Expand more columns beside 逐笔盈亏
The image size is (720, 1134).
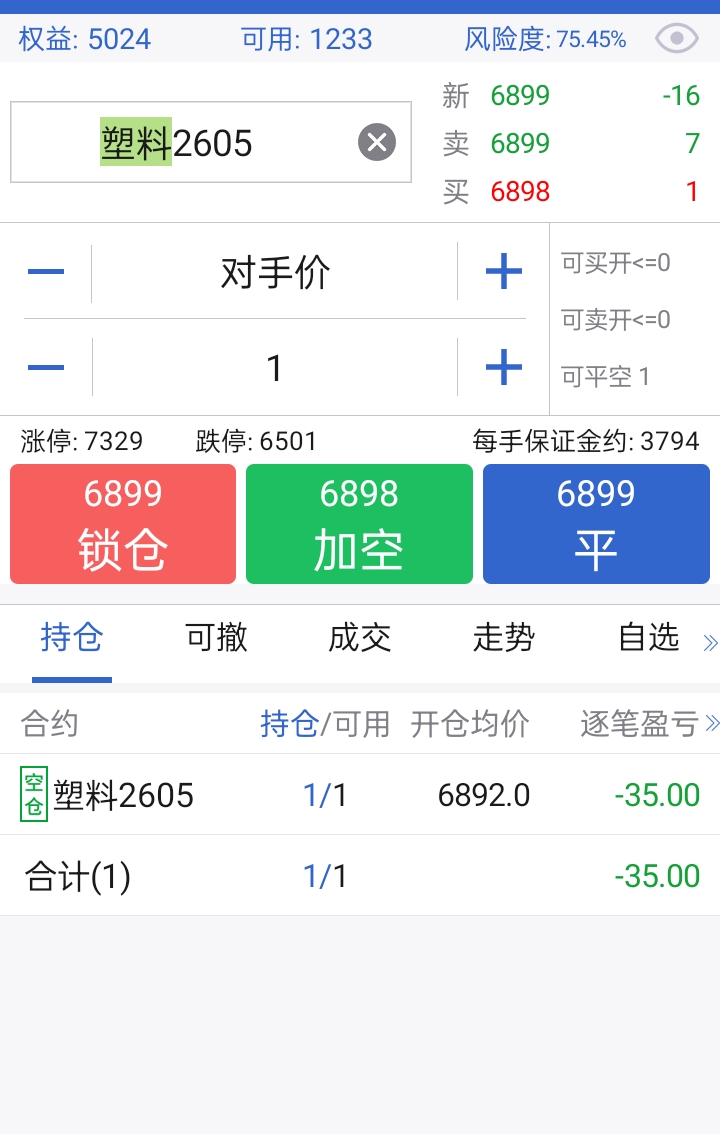pos(712,722)
